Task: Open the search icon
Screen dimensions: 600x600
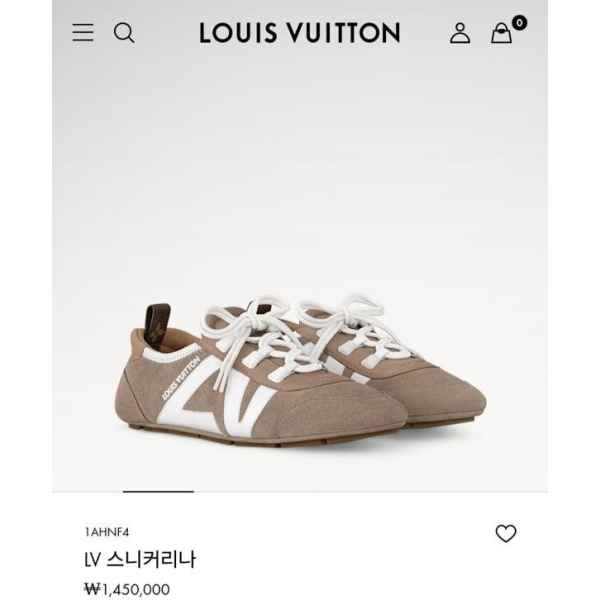Action: tap(124, 33)
